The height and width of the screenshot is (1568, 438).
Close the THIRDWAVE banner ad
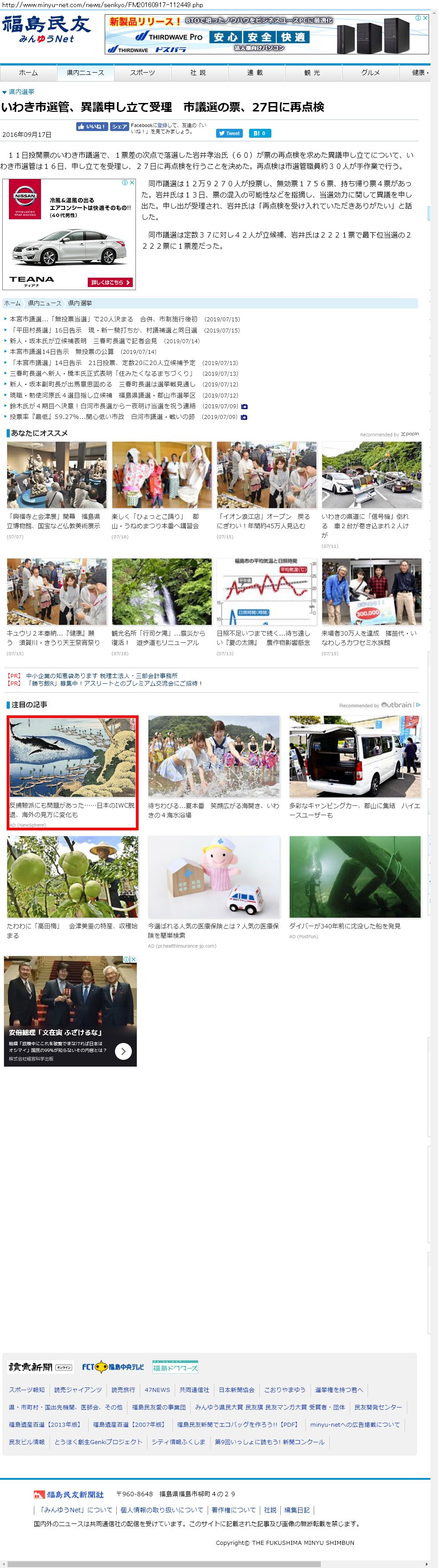coord(425,18)
